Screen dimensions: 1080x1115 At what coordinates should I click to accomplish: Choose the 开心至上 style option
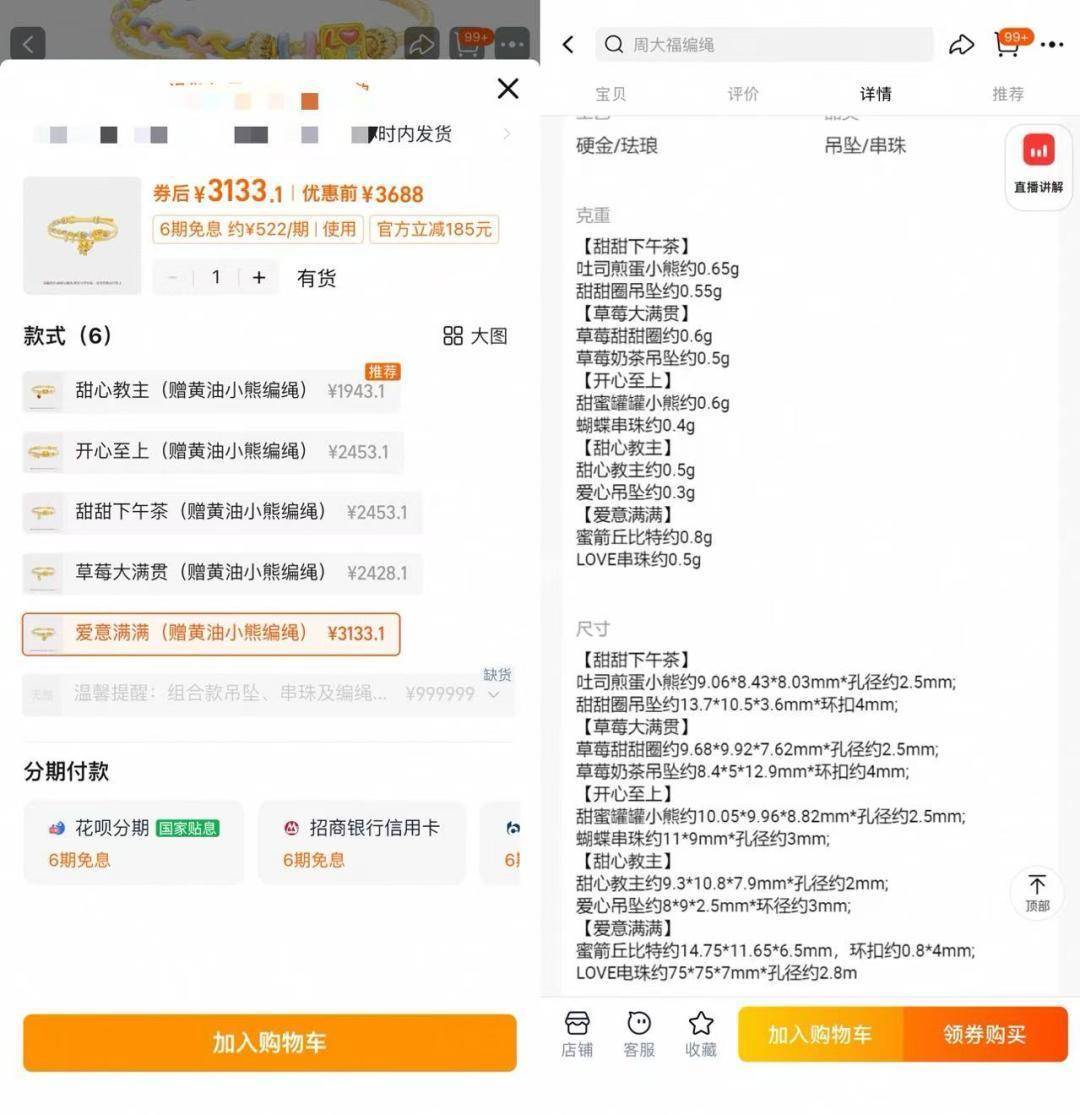pos(212,452)
